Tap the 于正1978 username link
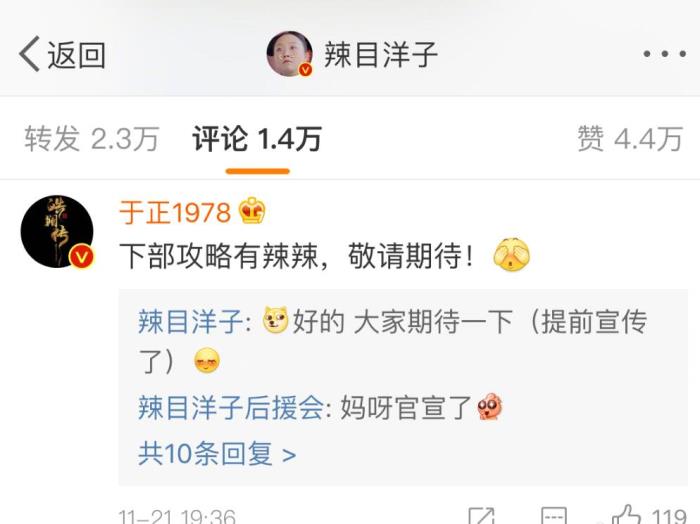The image size is (700, 524). tap(175, 212)
